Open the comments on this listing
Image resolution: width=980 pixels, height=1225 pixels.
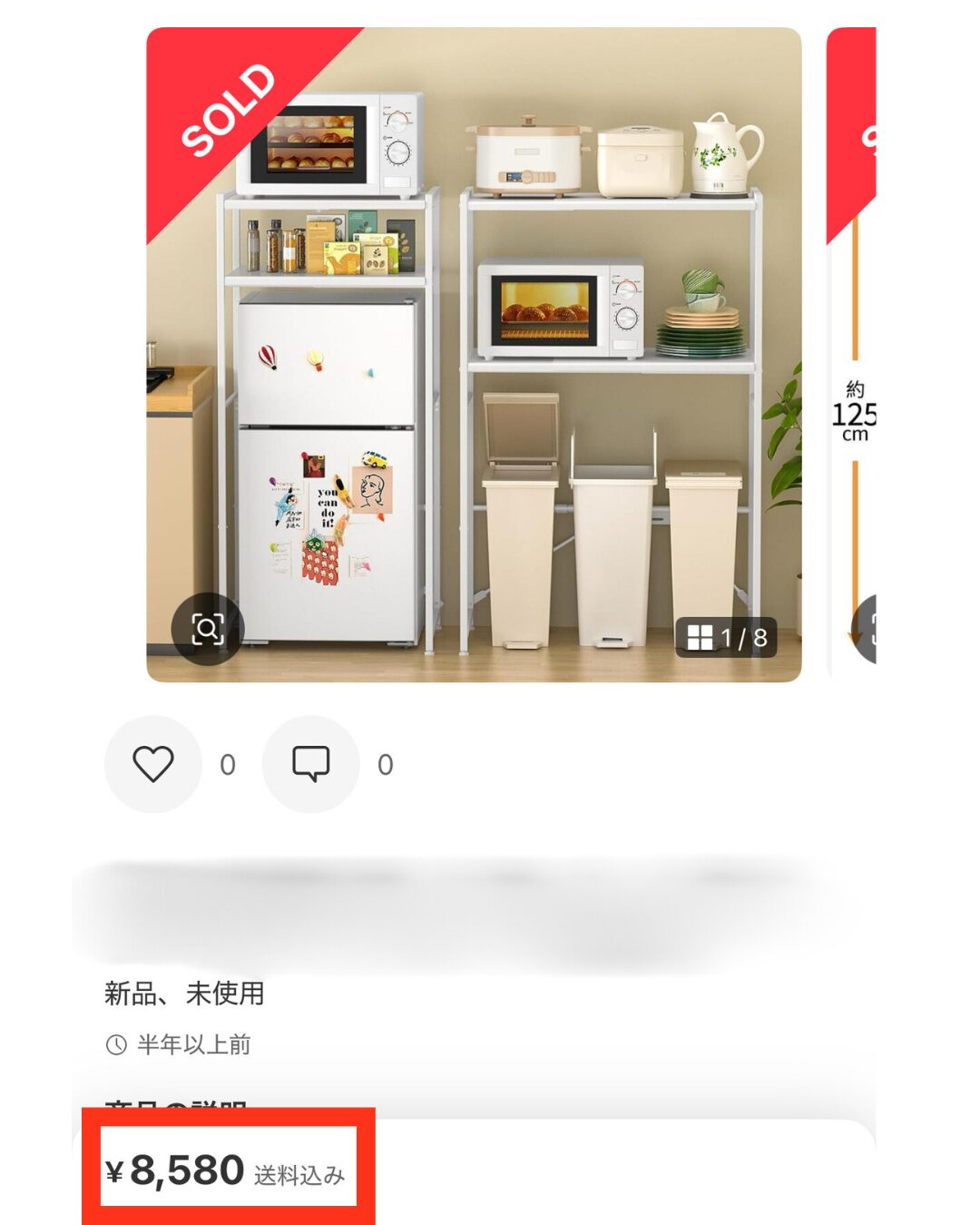(x=310, y=764)
